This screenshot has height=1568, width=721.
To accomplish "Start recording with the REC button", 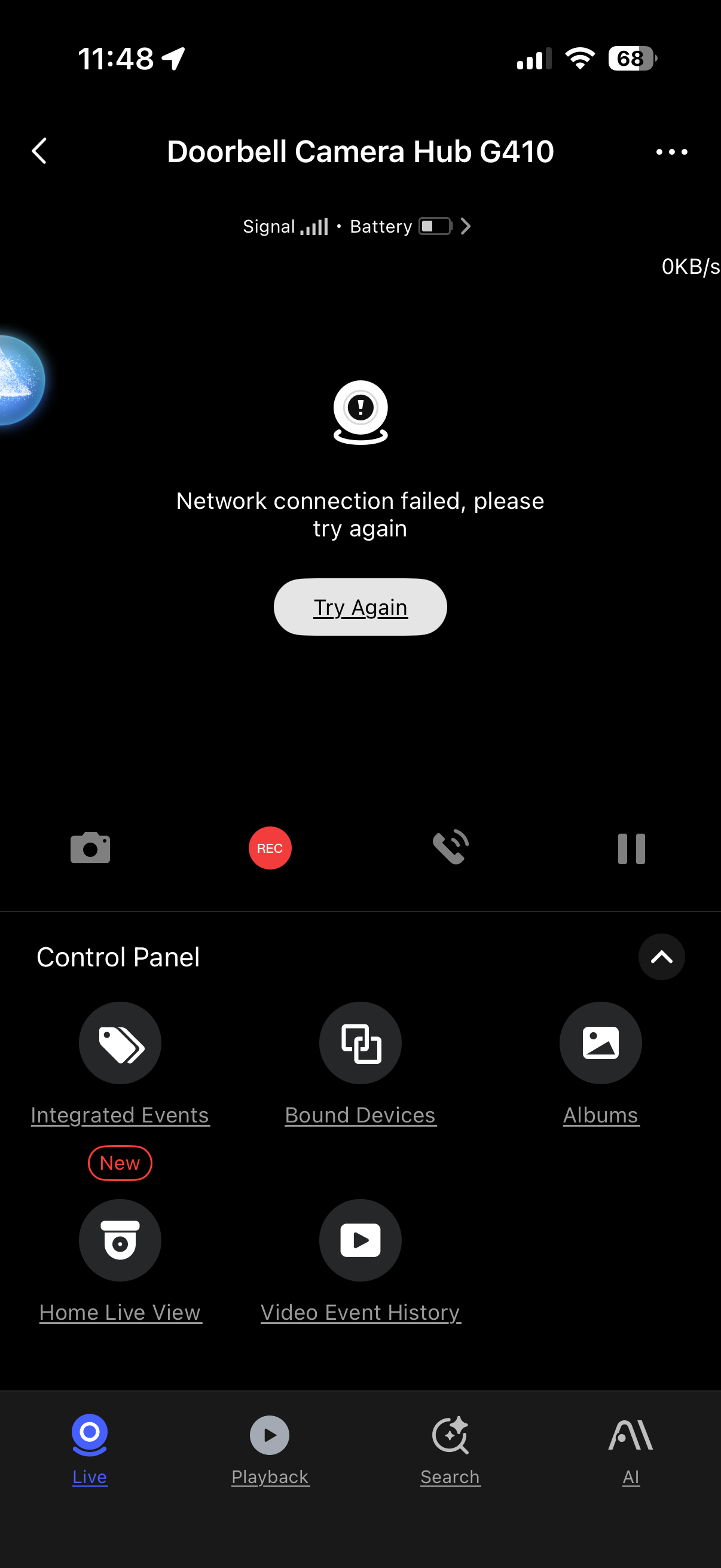I will 270,848.
